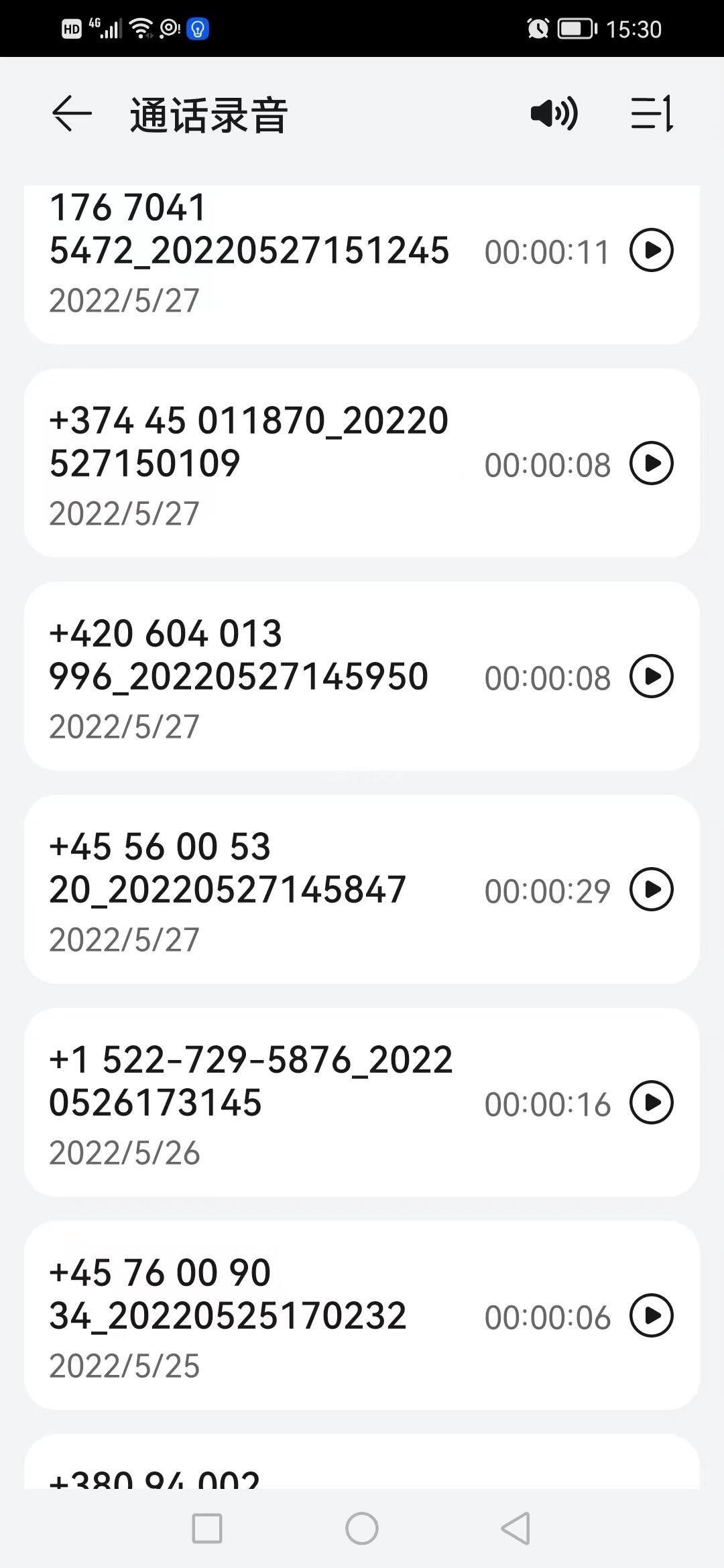Go back using the top-left arrow

point(71,113)
